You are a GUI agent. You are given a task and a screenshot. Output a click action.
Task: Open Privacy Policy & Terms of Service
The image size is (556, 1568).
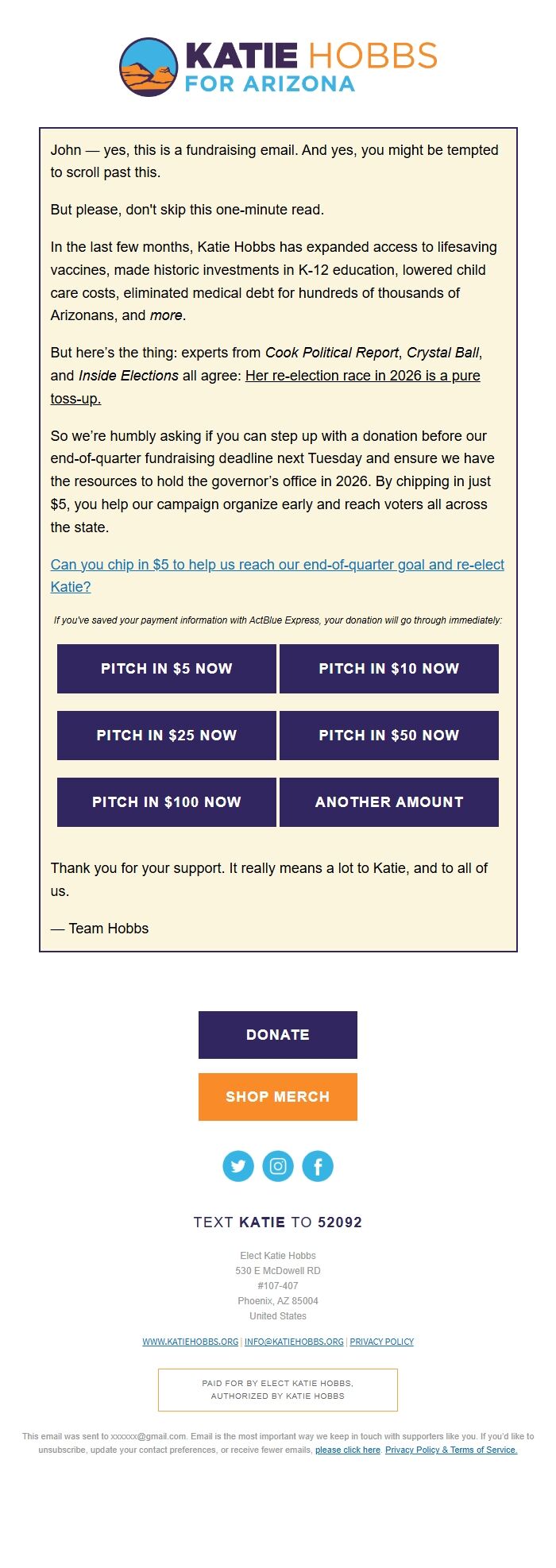coord(451,1450)
